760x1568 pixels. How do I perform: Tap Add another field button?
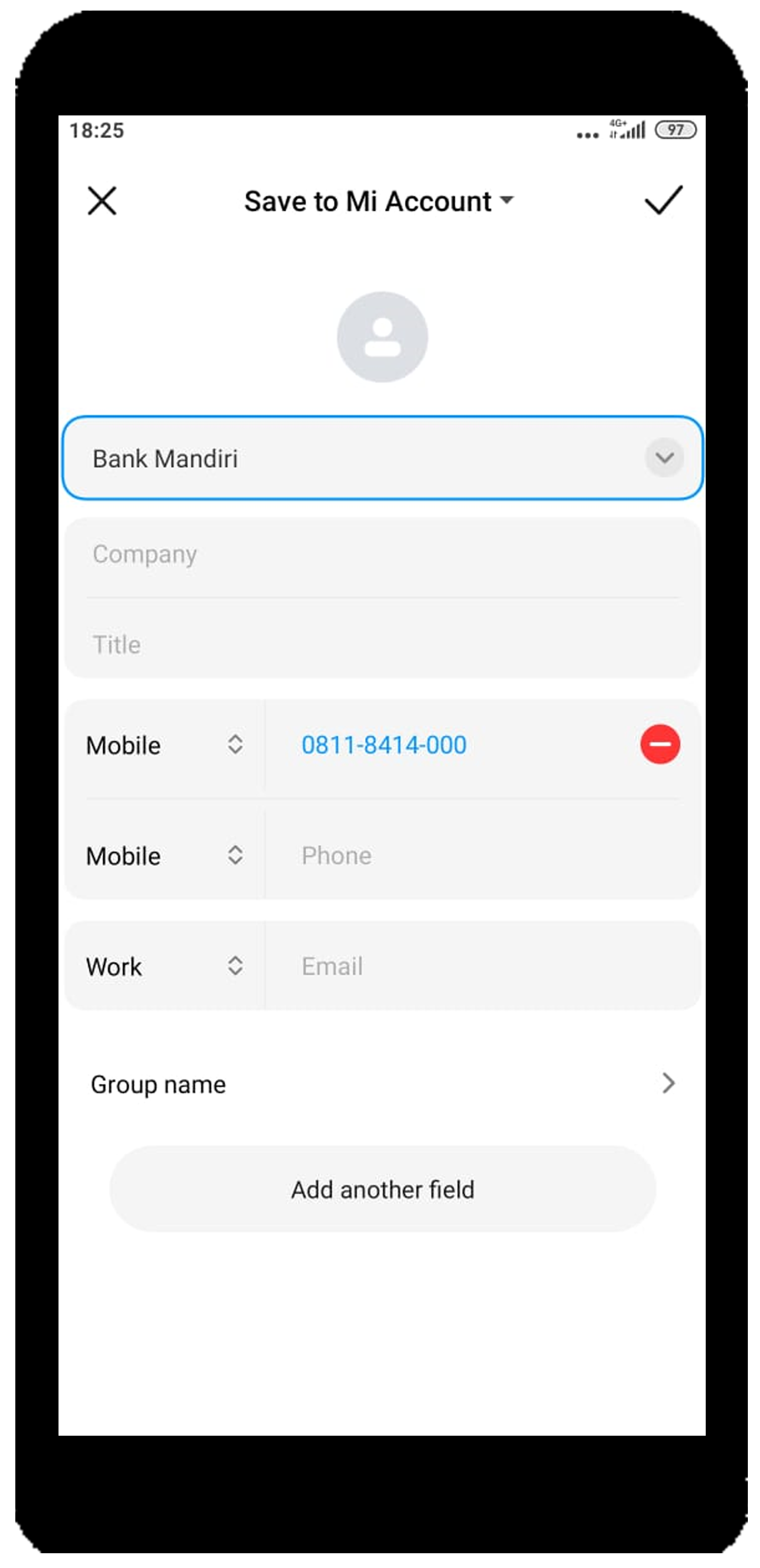coord(382,1189)
